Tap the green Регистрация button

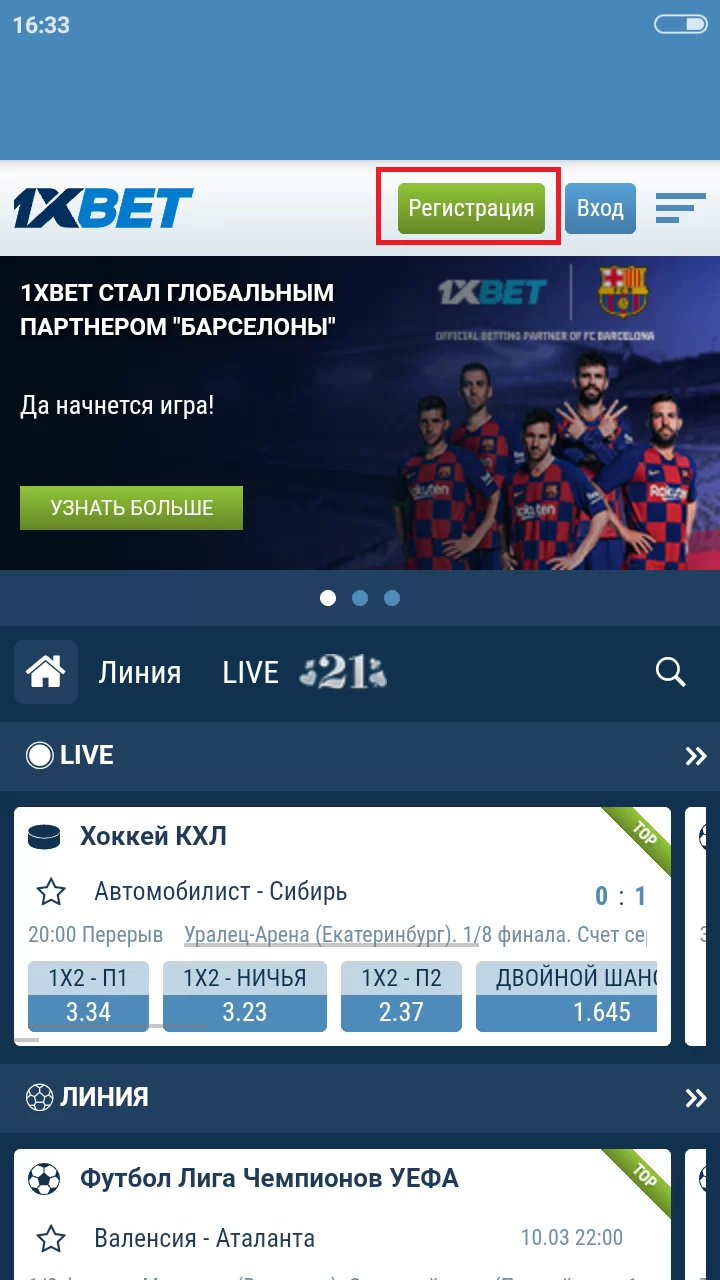[x=471, y=208]
